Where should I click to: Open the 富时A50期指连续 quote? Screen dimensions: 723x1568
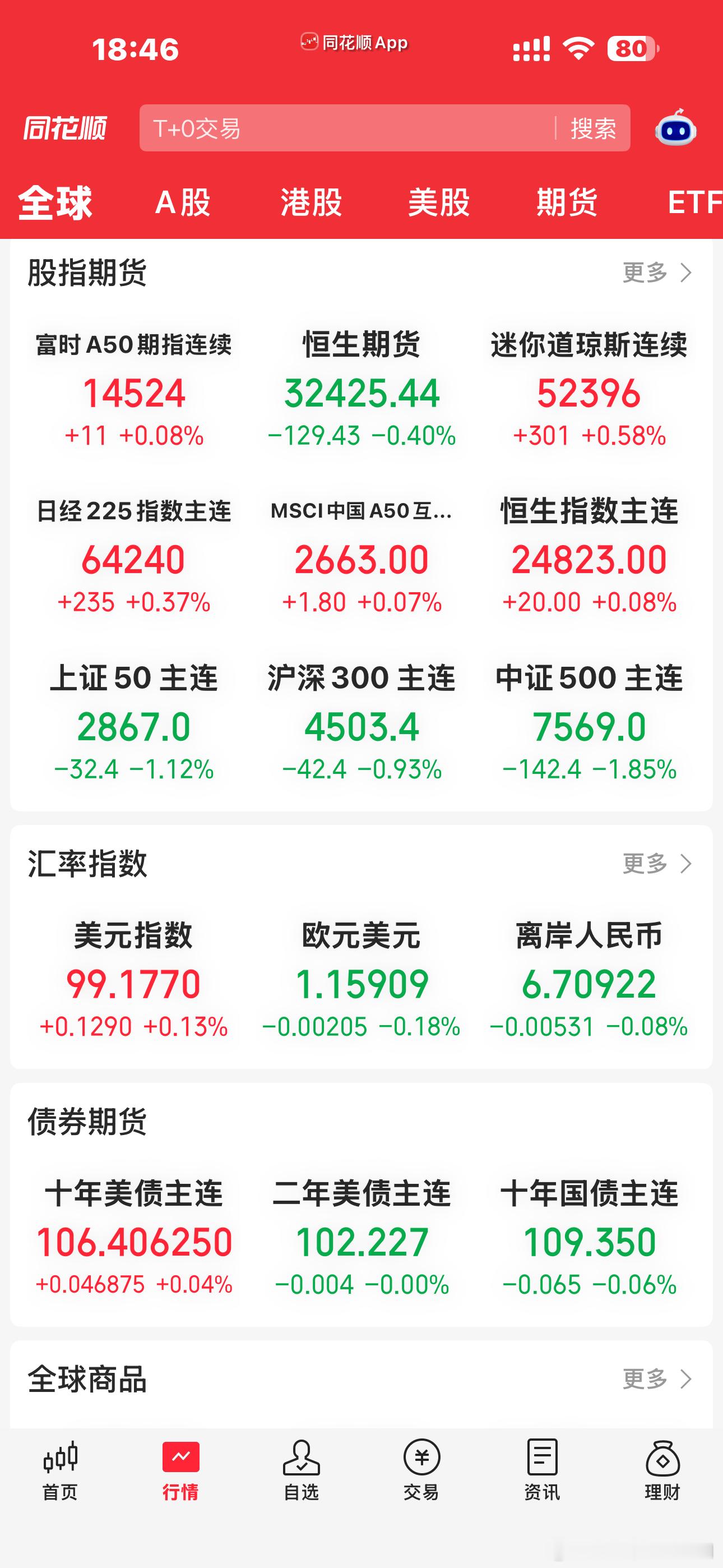click(x=134, y=390)
